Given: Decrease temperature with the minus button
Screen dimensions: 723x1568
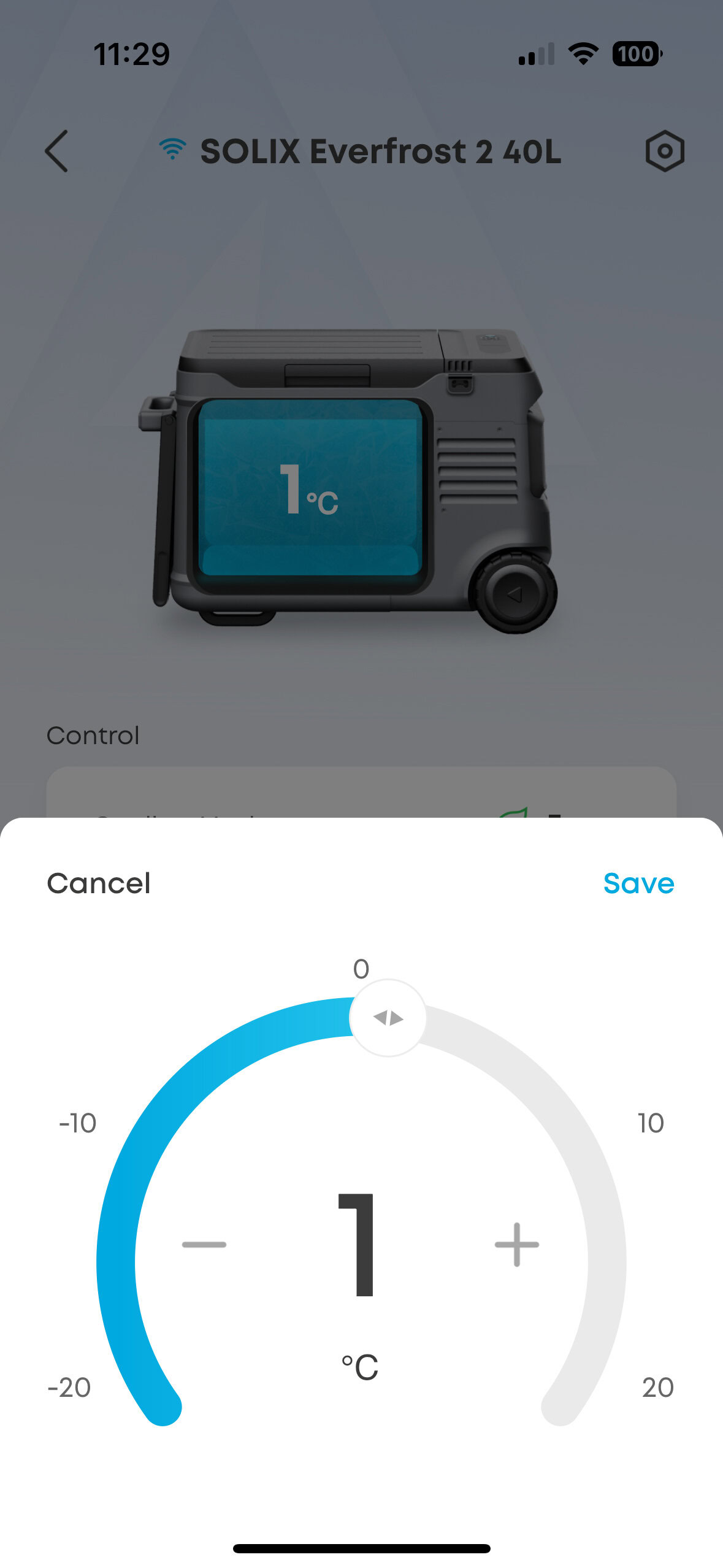Looking at the screenshot, I should pyautogui.click(x=204, y=1245).
